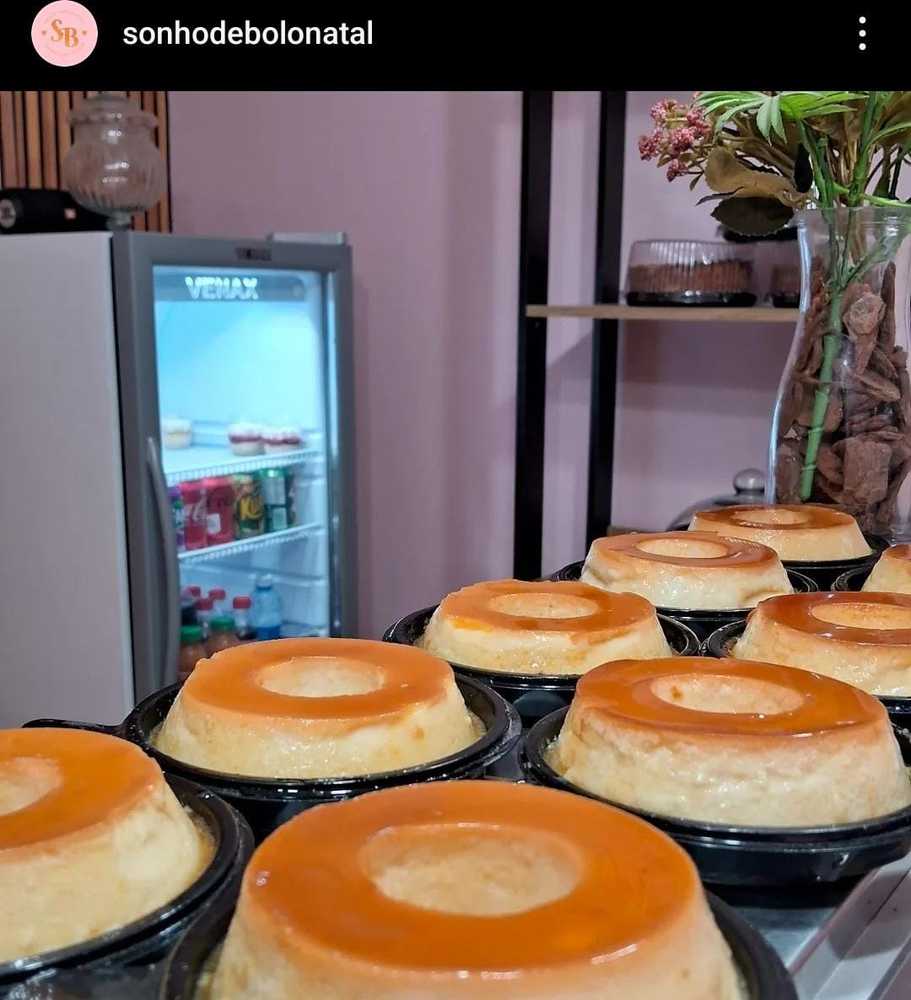Open sonhodebolonatal profile picture

click(64, 33)
